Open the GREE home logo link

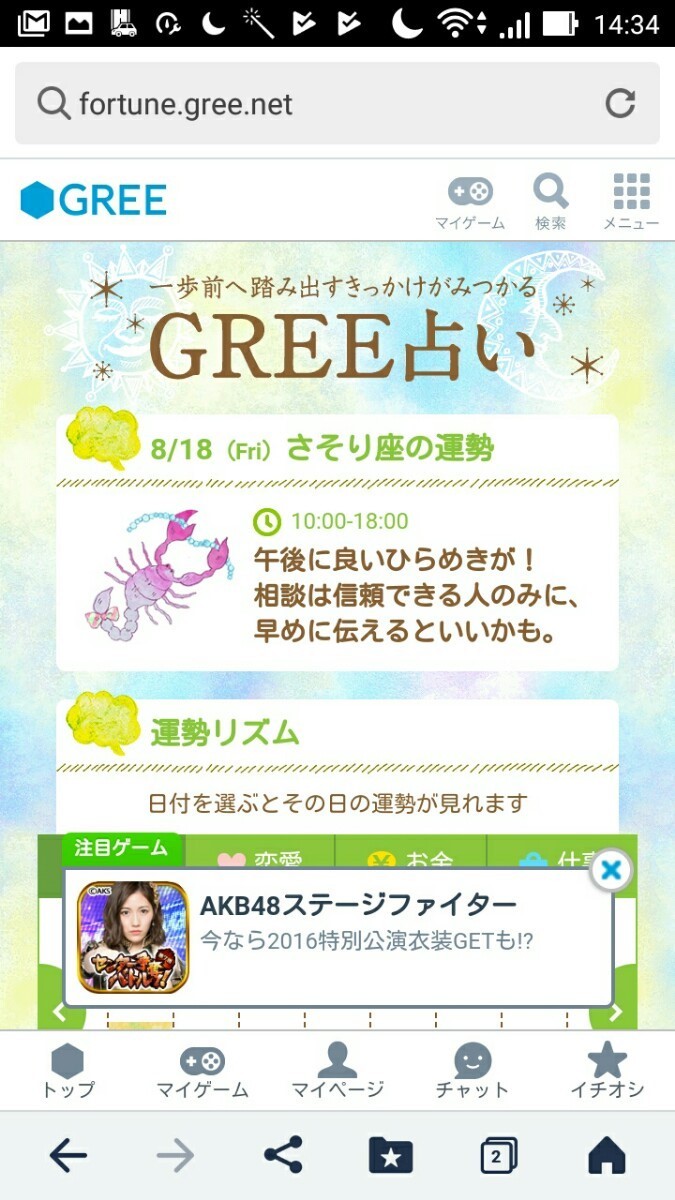click(x=94, y=200)
